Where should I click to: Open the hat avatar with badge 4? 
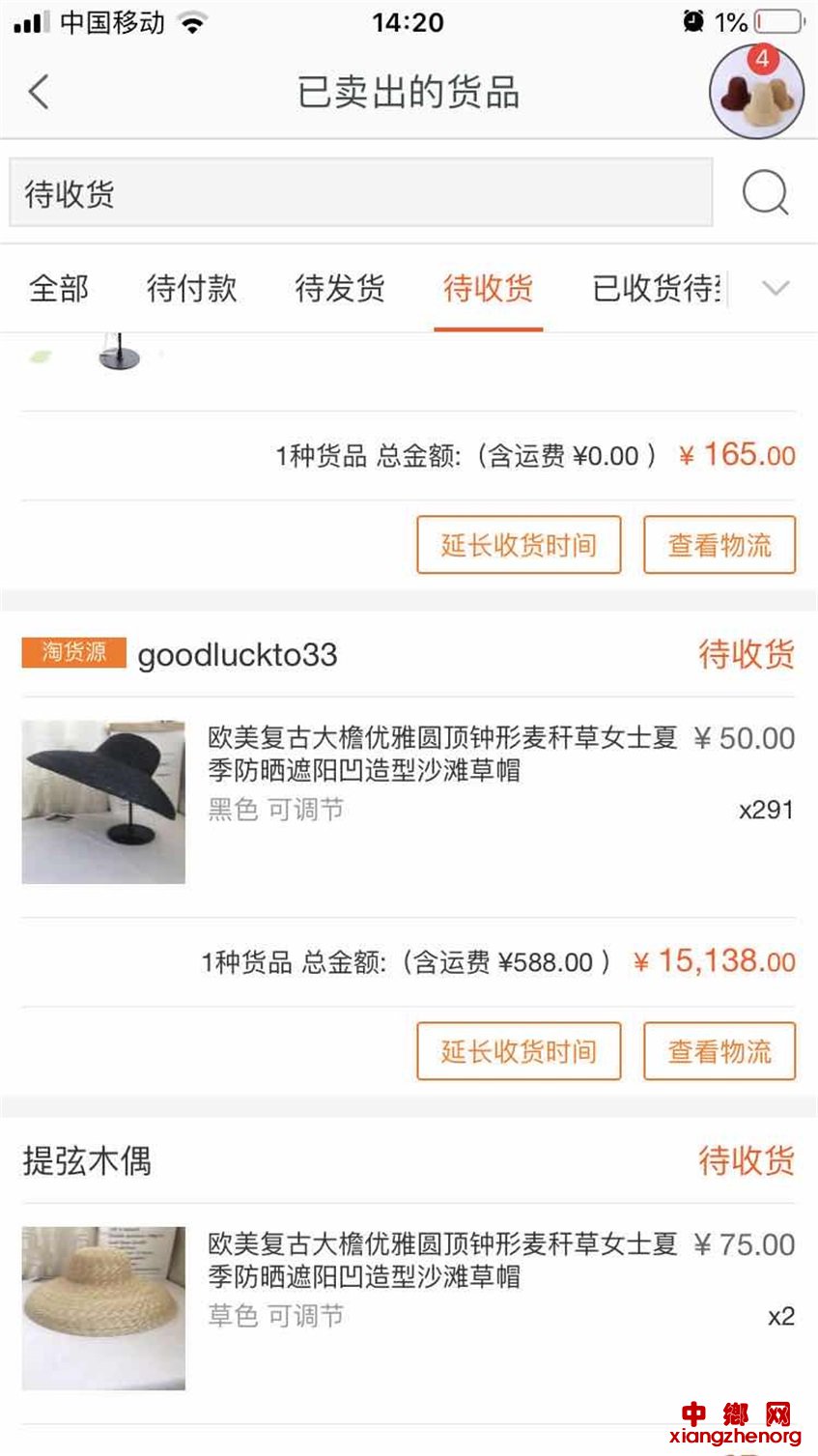coord(757,93)
